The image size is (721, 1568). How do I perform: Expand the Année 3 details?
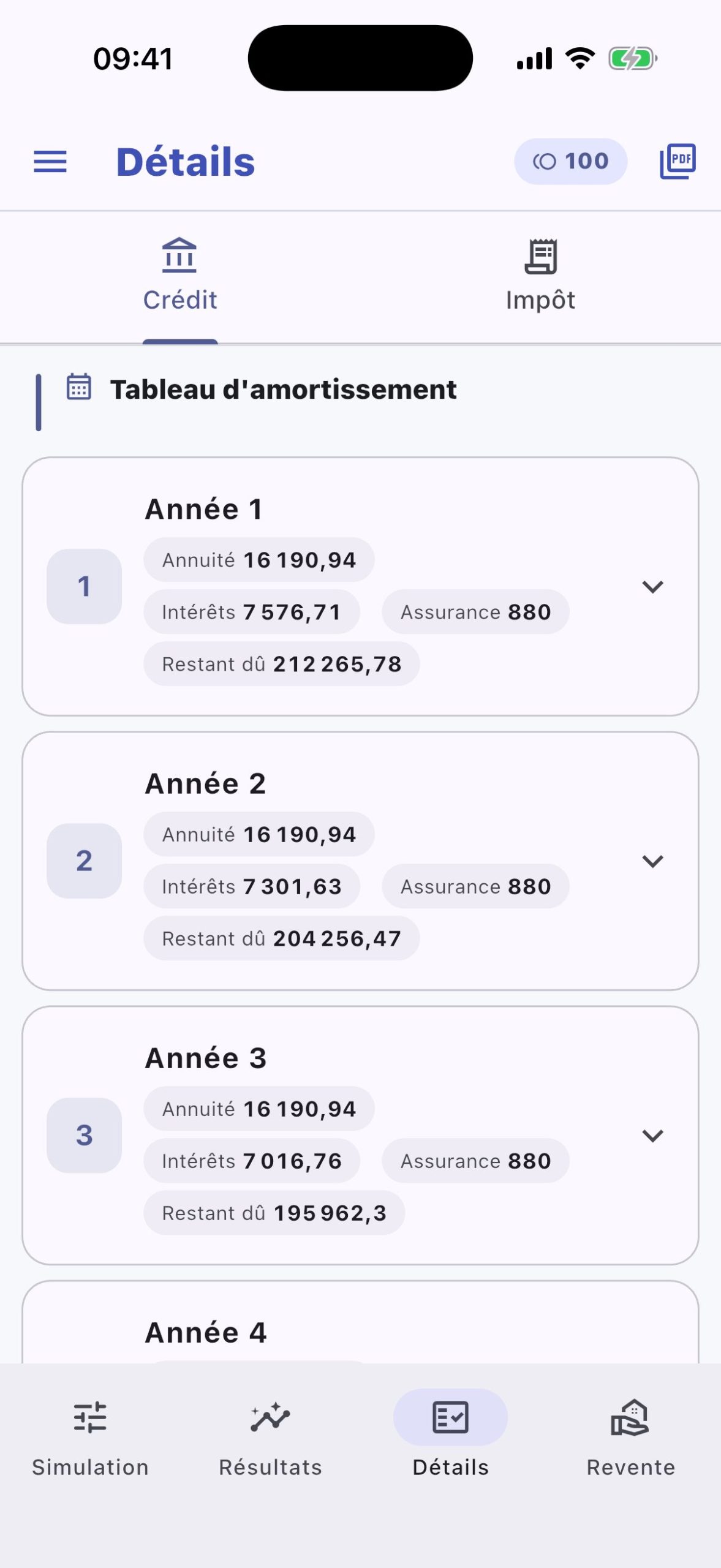(x=653, y=1134)
